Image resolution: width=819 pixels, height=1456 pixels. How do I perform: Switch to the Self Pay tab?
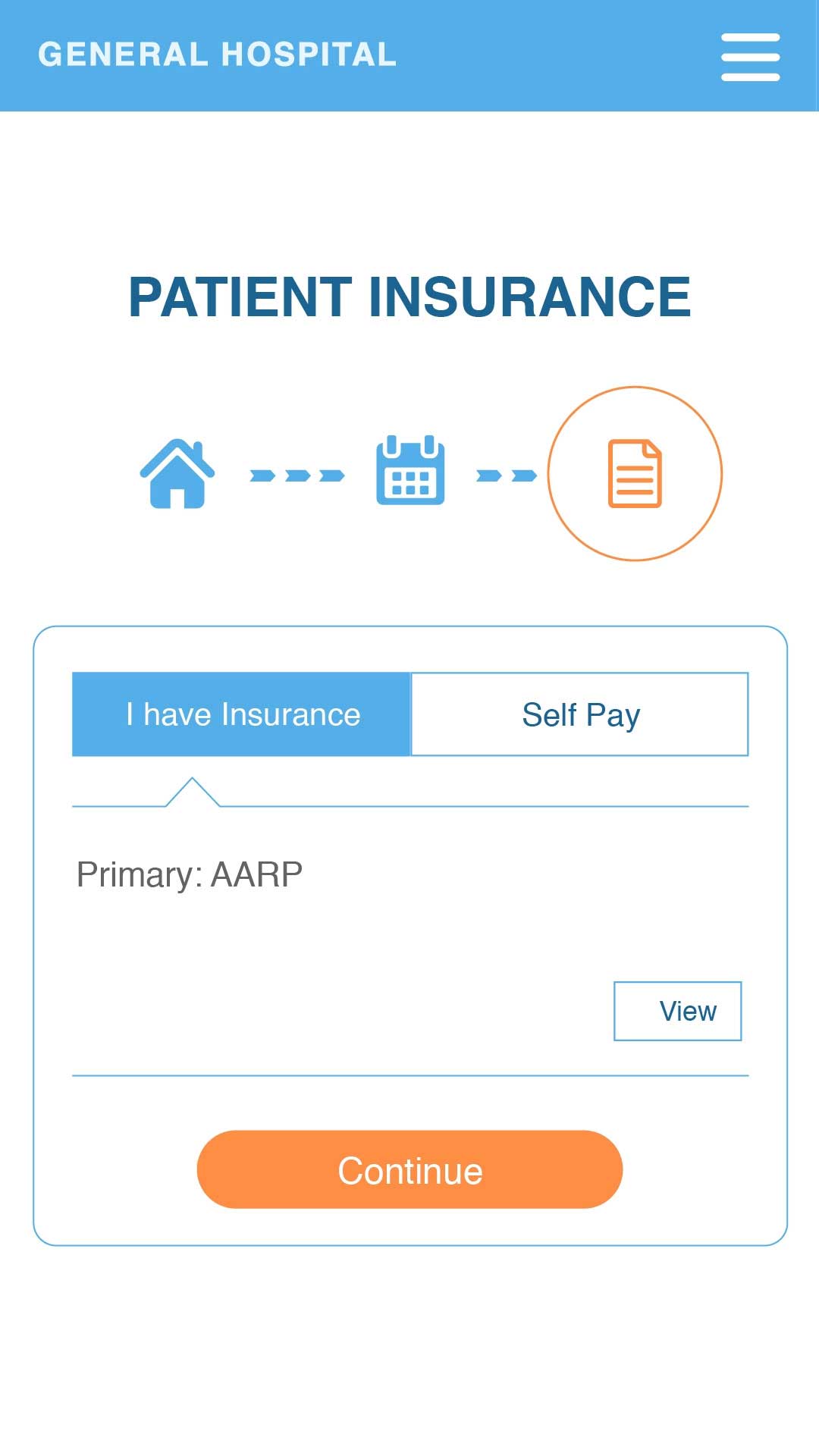coord(580,714)
